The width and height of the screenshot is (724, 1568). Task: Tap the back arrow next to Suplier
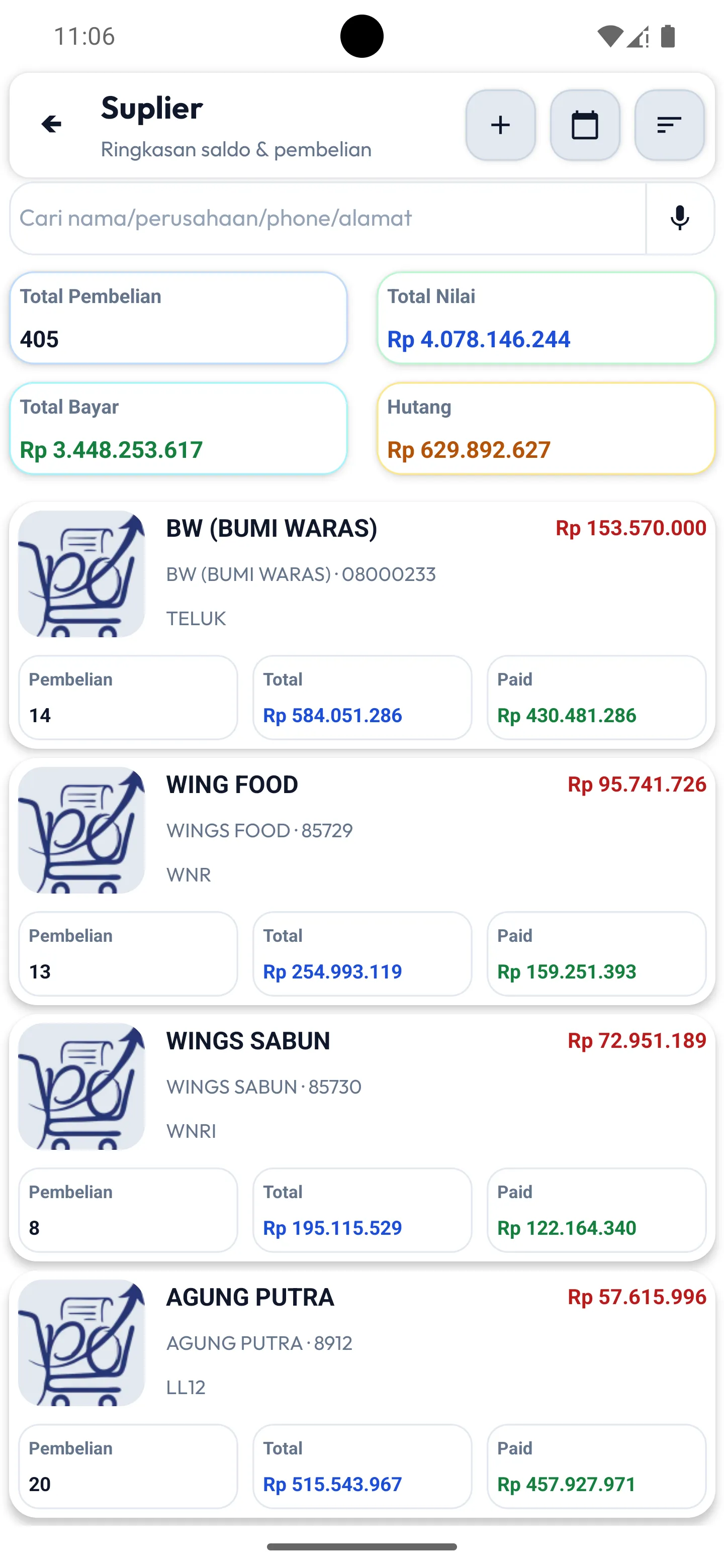[x=52, y=125]
